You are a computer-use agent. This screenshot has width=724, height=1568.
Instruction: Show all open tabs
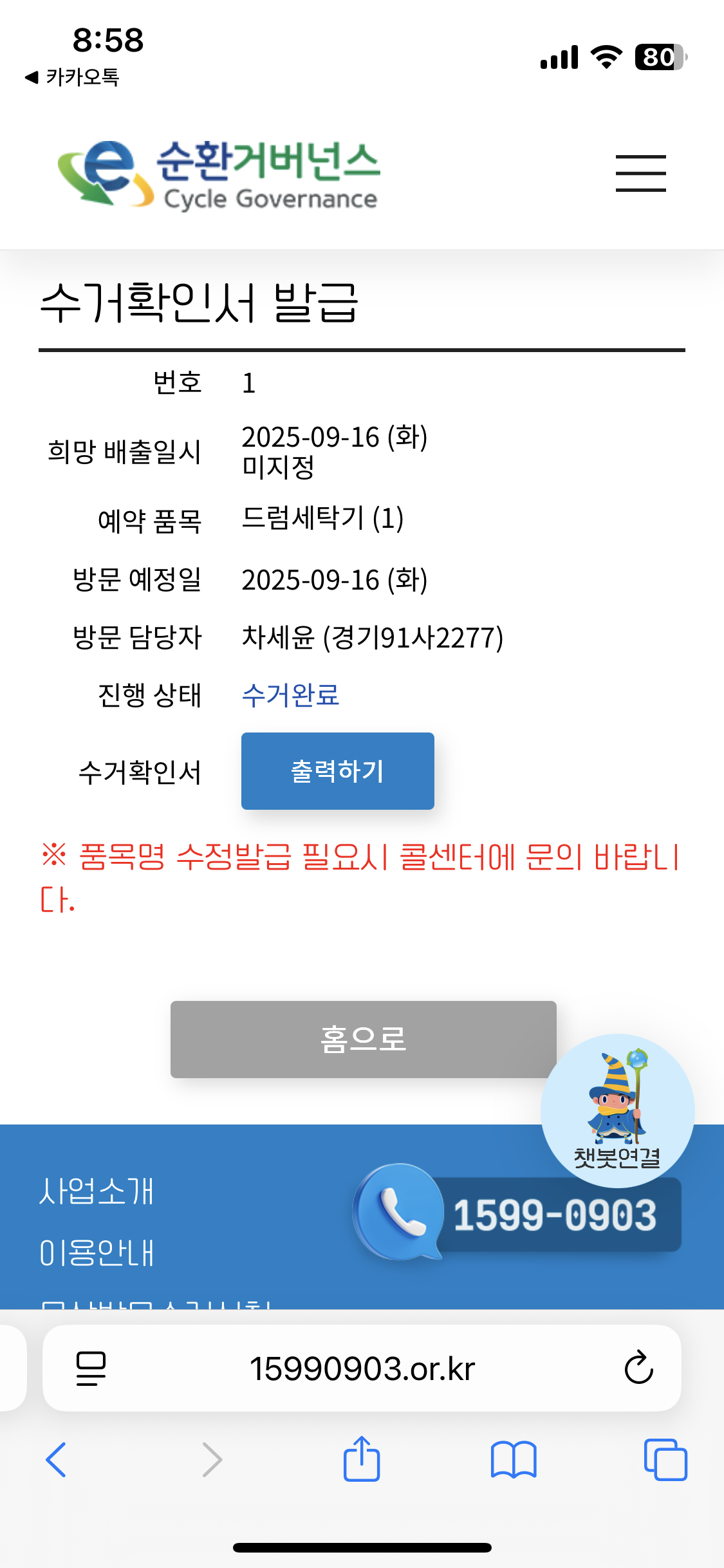click(665, 1460)
